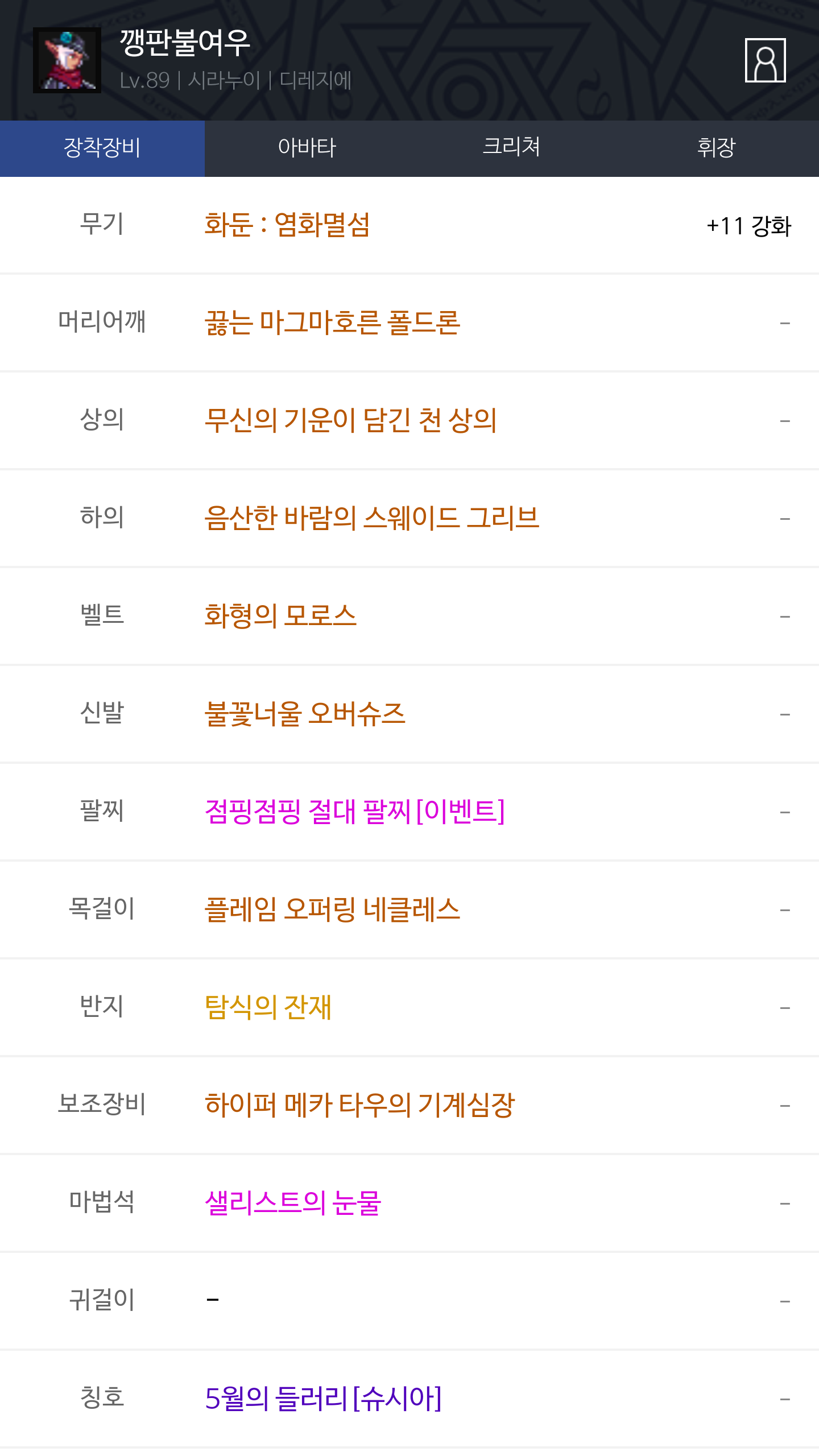The image size is (819, 1456).
Task: Open ring item 탐식의 잔재
Action: point(268,1007)
